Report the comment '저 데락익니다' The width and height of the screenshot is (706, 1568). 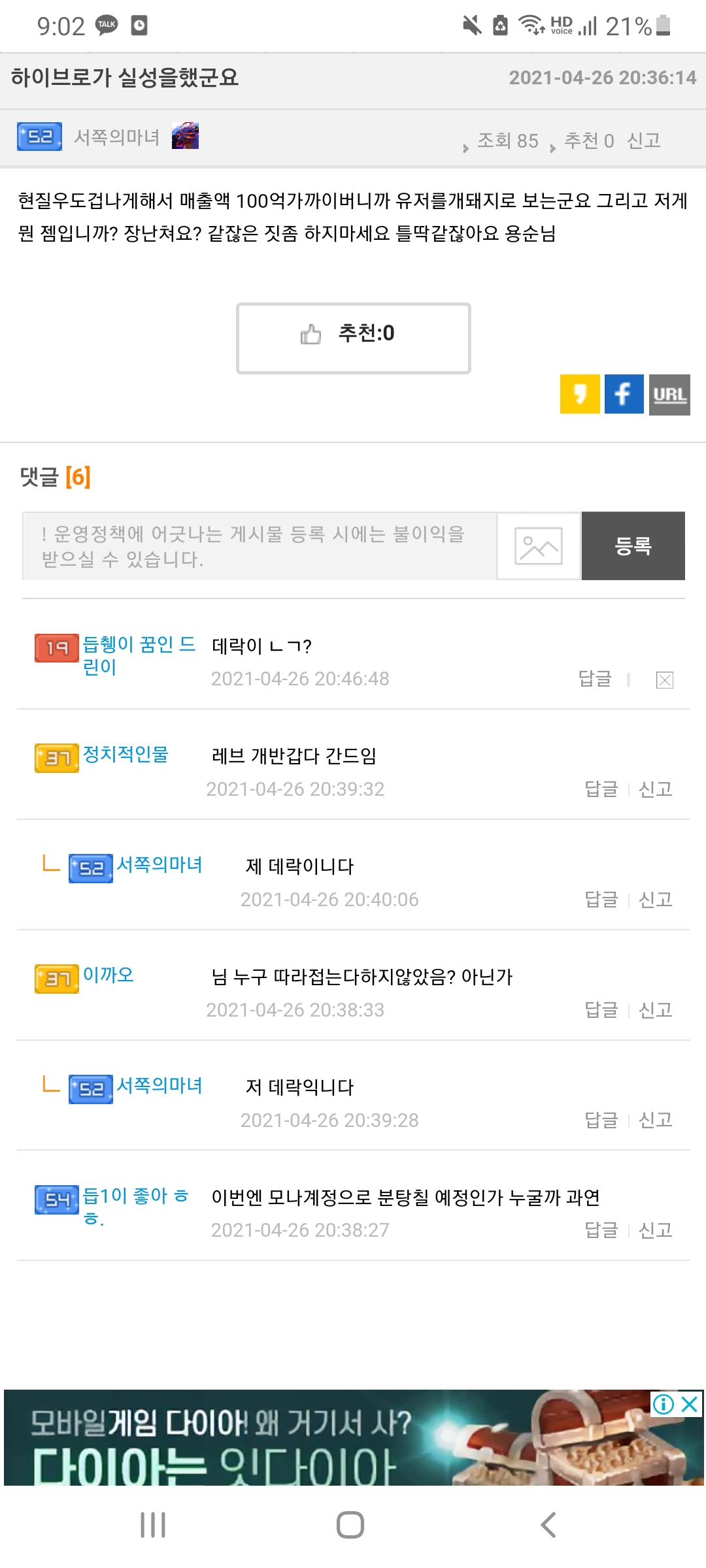point(656,1120)
